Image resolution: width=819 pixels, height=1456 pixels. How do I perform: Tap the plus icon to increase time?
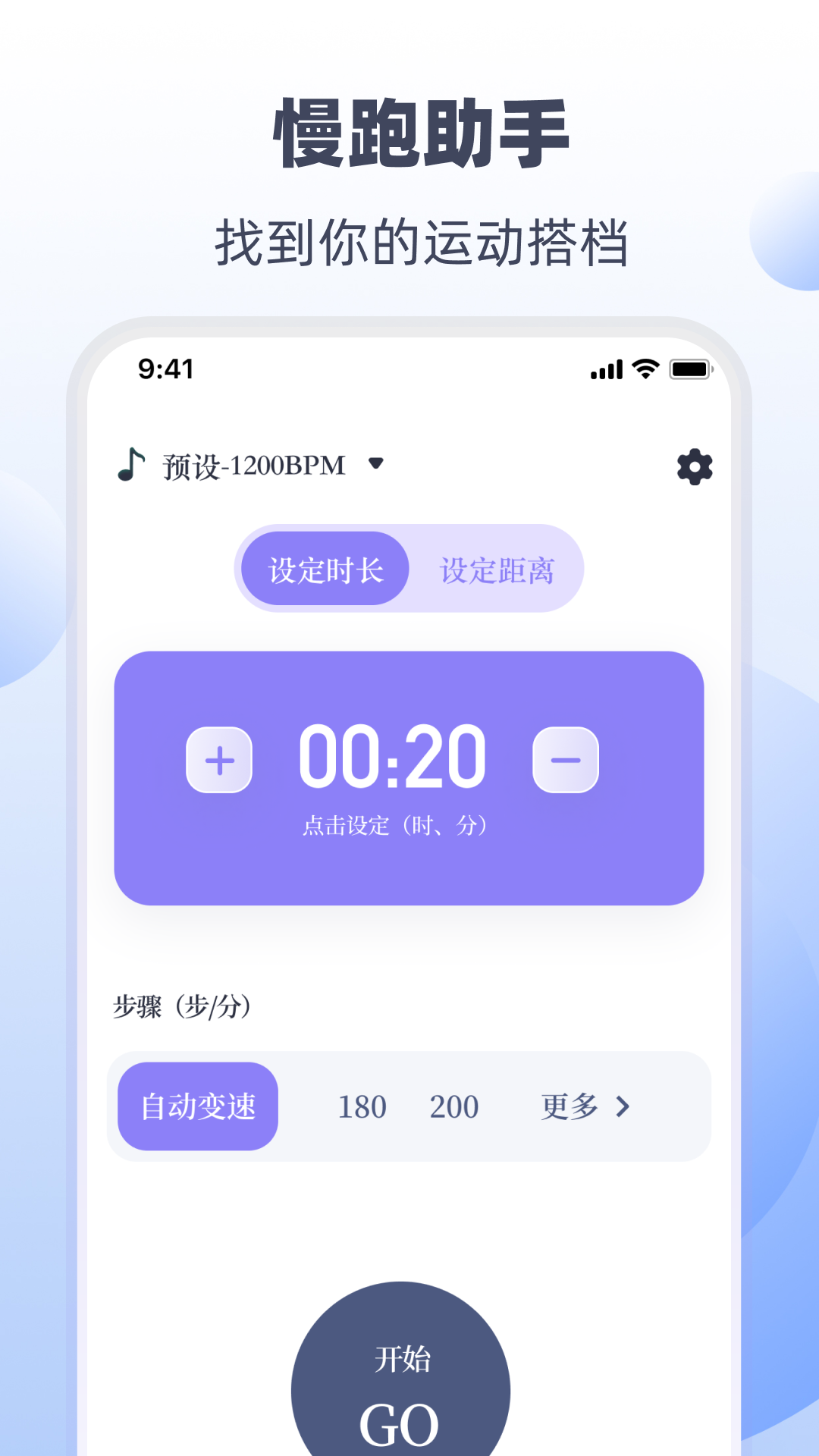coord(219,760)
